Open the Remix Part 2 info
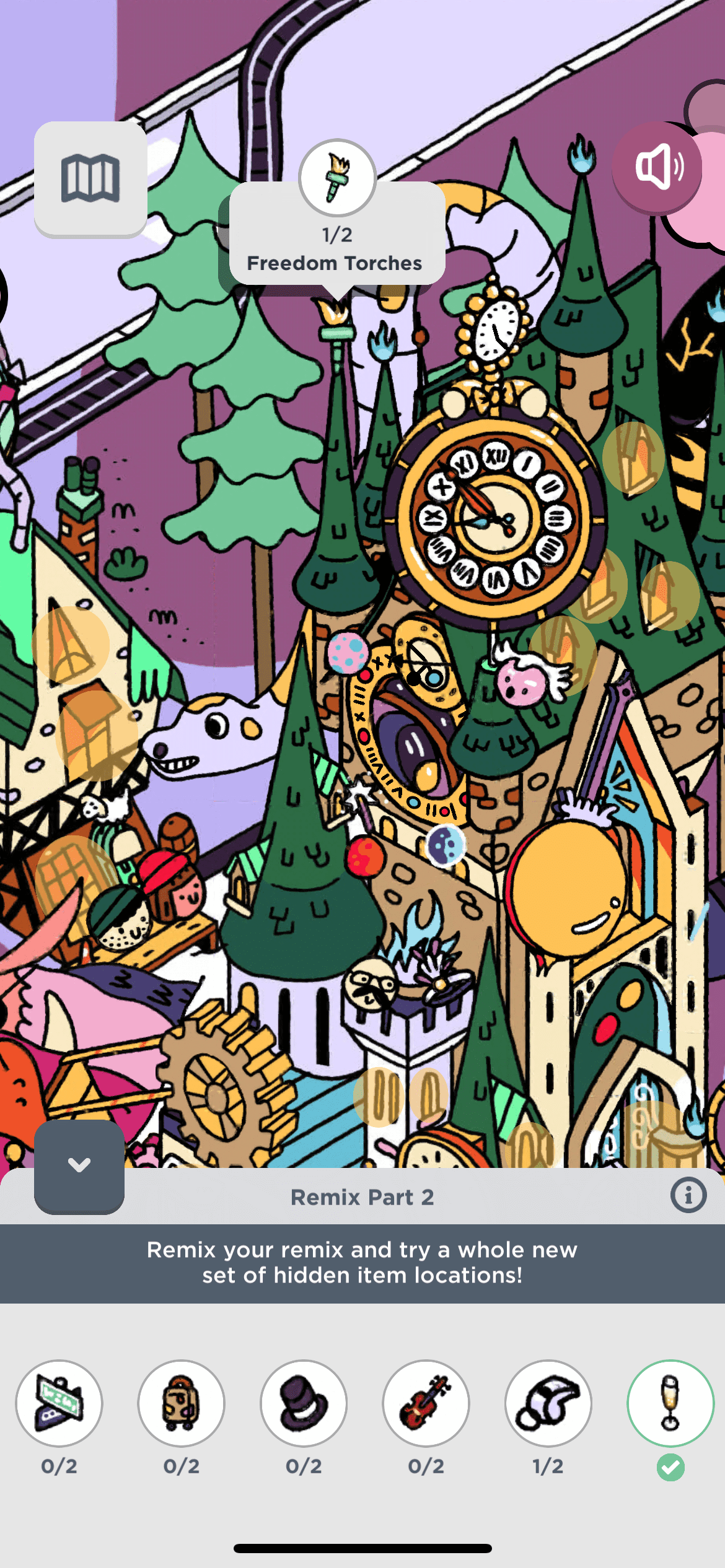 (x=688, y=1195)
